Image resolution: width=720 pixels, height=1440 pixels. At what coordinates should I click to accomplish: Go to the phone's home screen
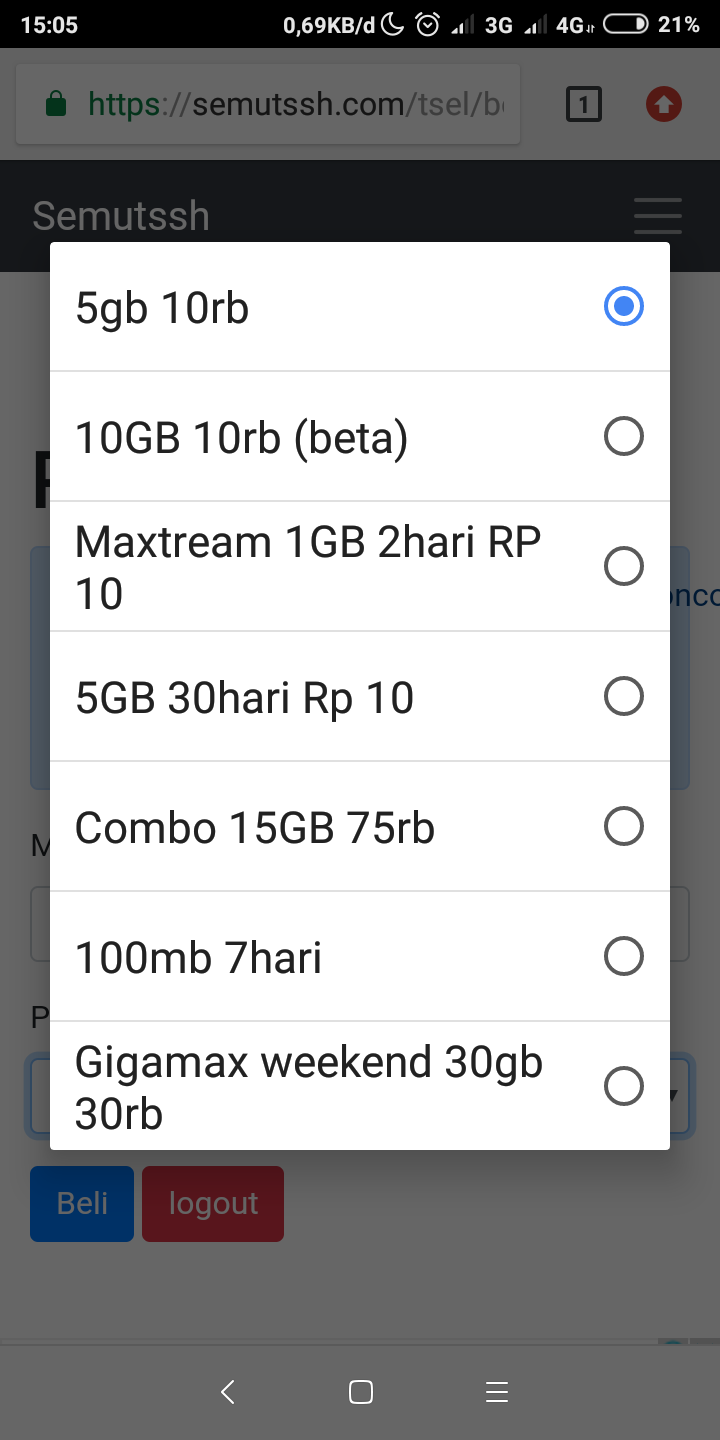coord(360,1392)
